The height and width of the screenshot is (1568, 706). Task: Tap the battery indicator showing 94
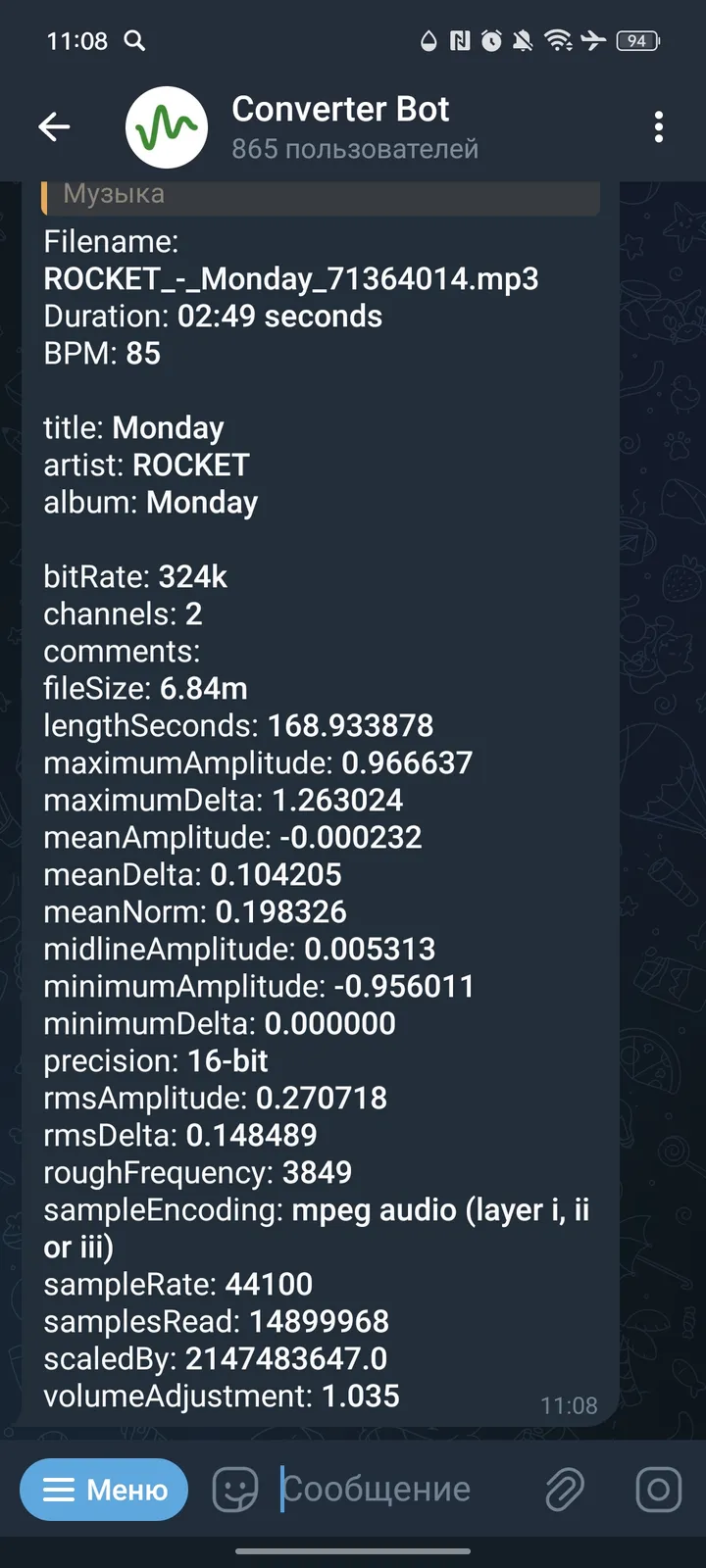[638, 42]
